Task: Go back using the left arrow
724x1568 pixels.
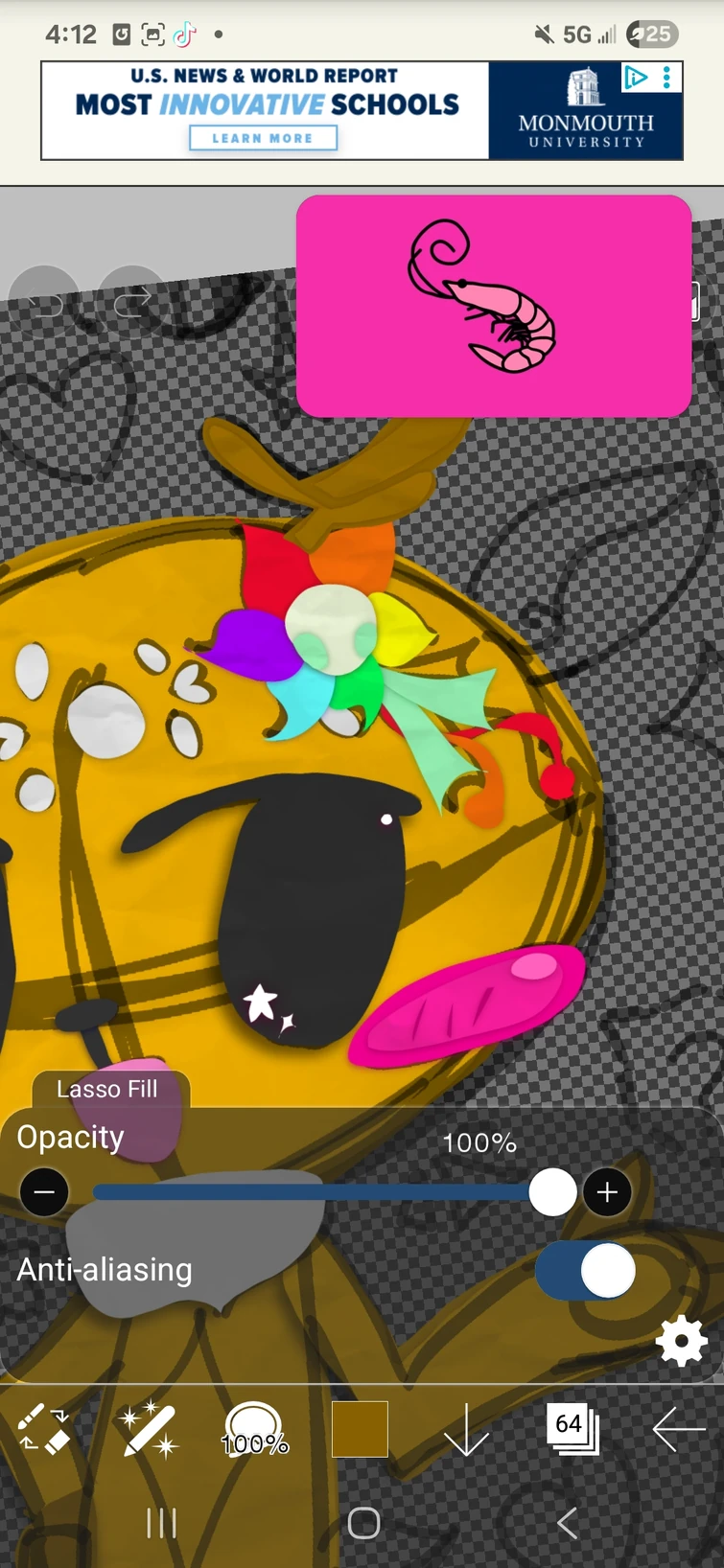Action: coord(678,1429)
